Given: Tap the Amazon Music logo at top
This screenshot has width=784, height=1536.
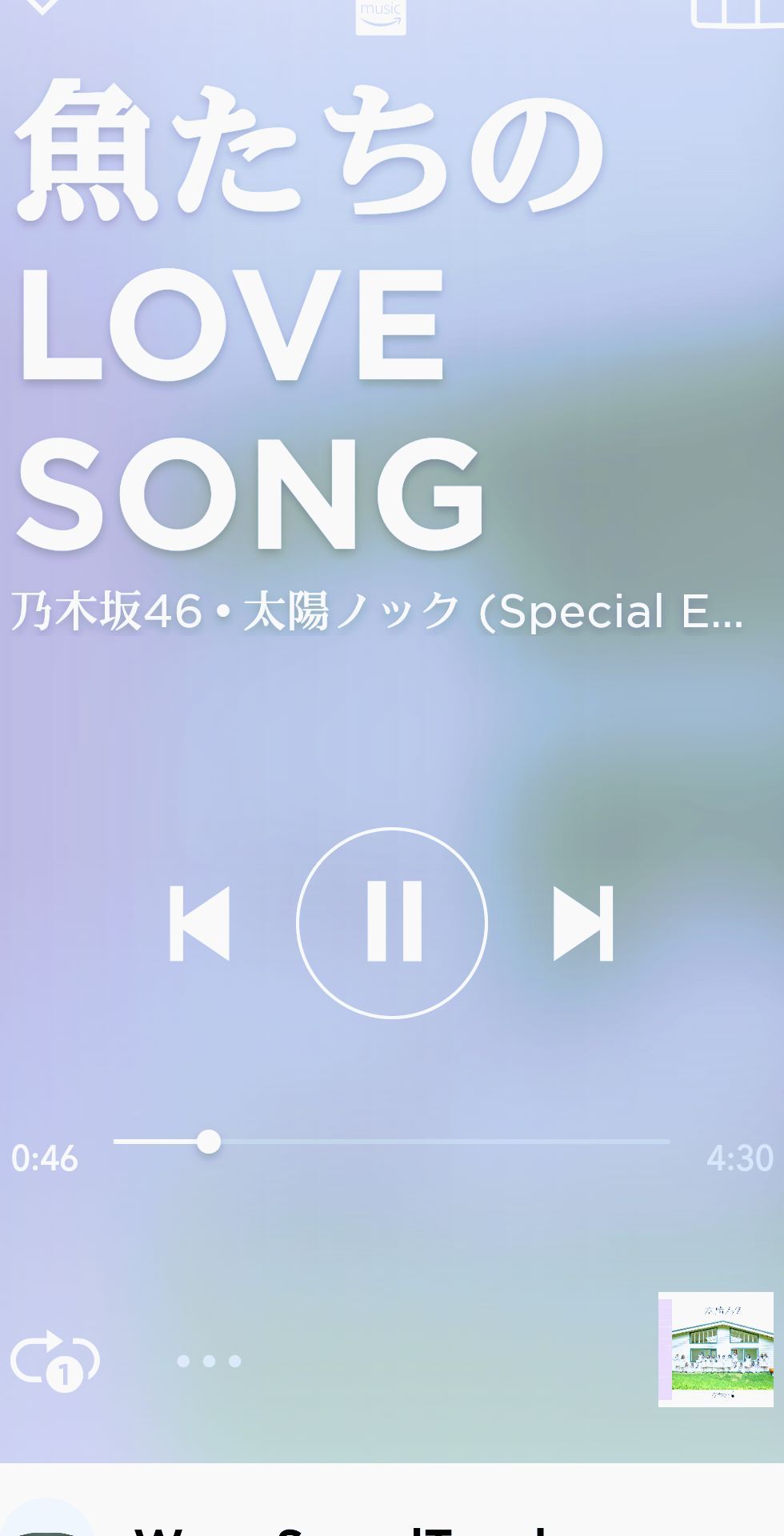Looking at the screenshot, I should (x=382, y=16).
